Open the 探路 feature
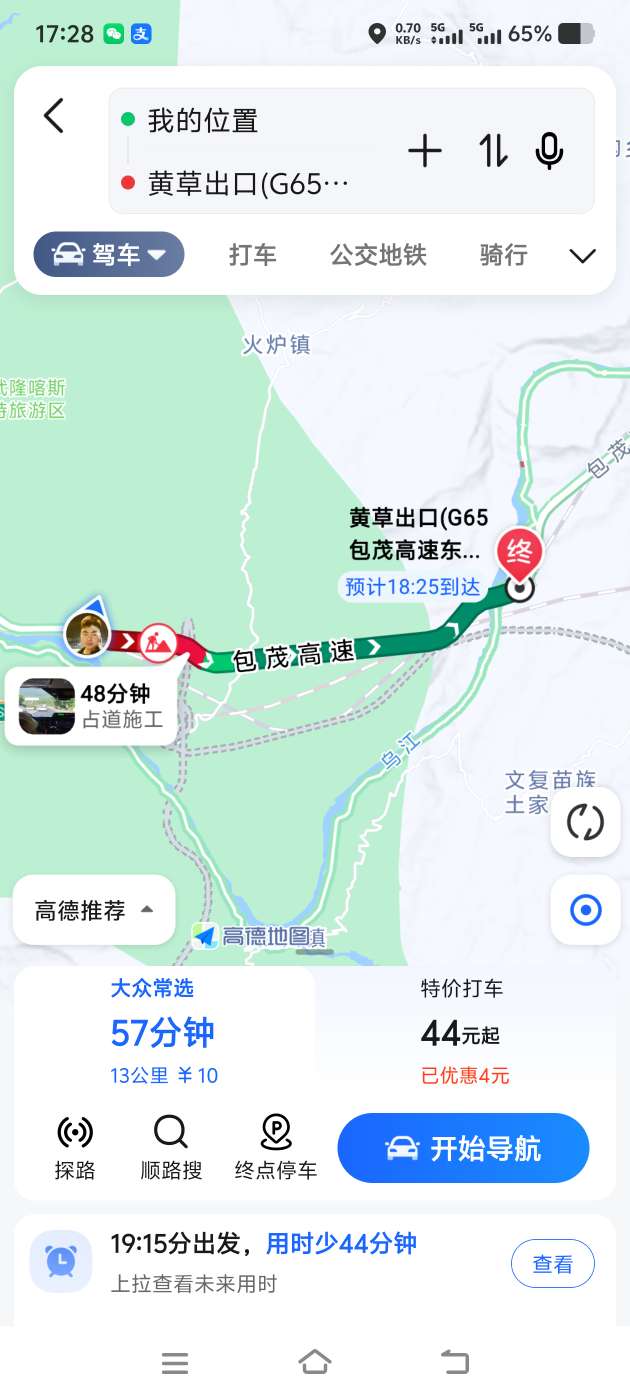The image size is (630, 1400). pyautogui.click(x=75, y=1148)
